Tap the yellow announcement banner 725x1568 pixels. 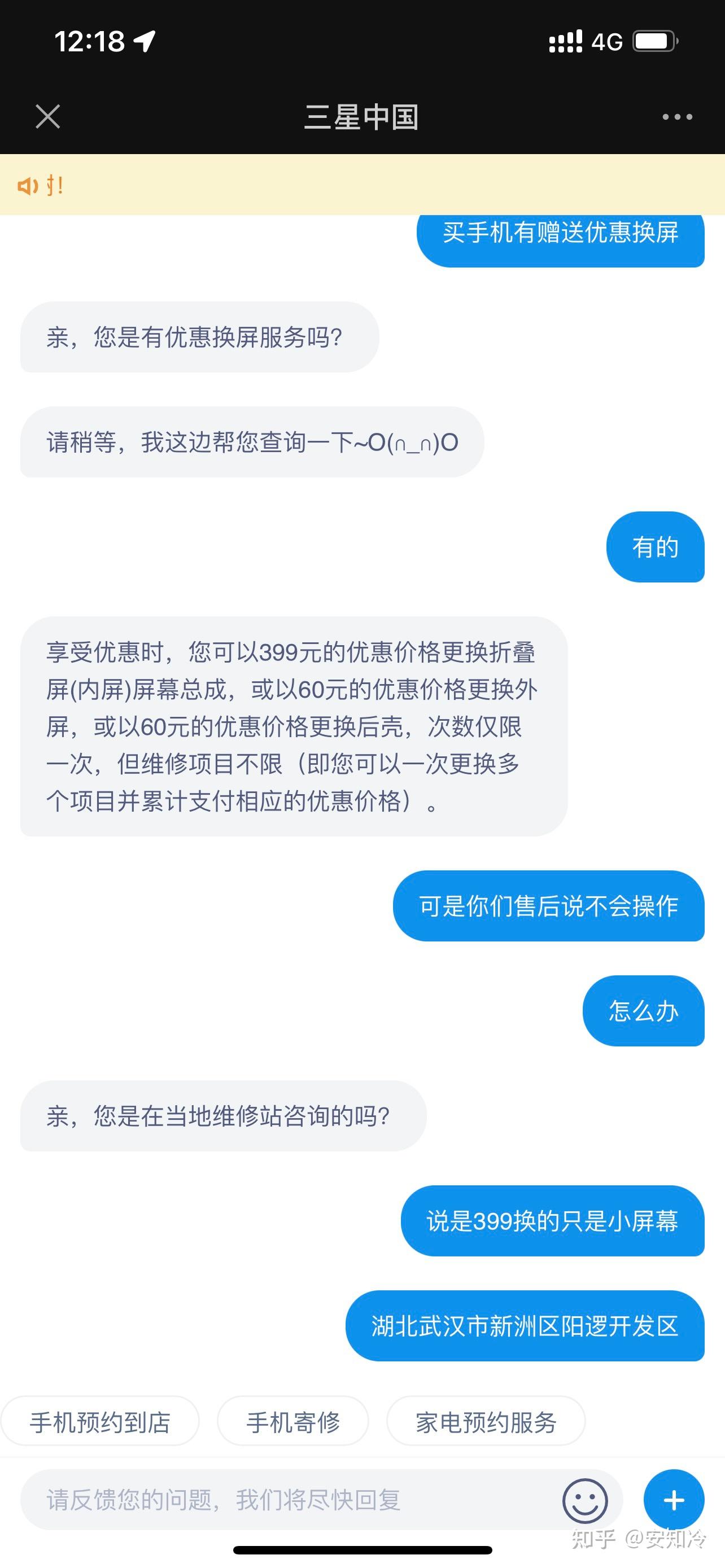[x=363, y=185]
